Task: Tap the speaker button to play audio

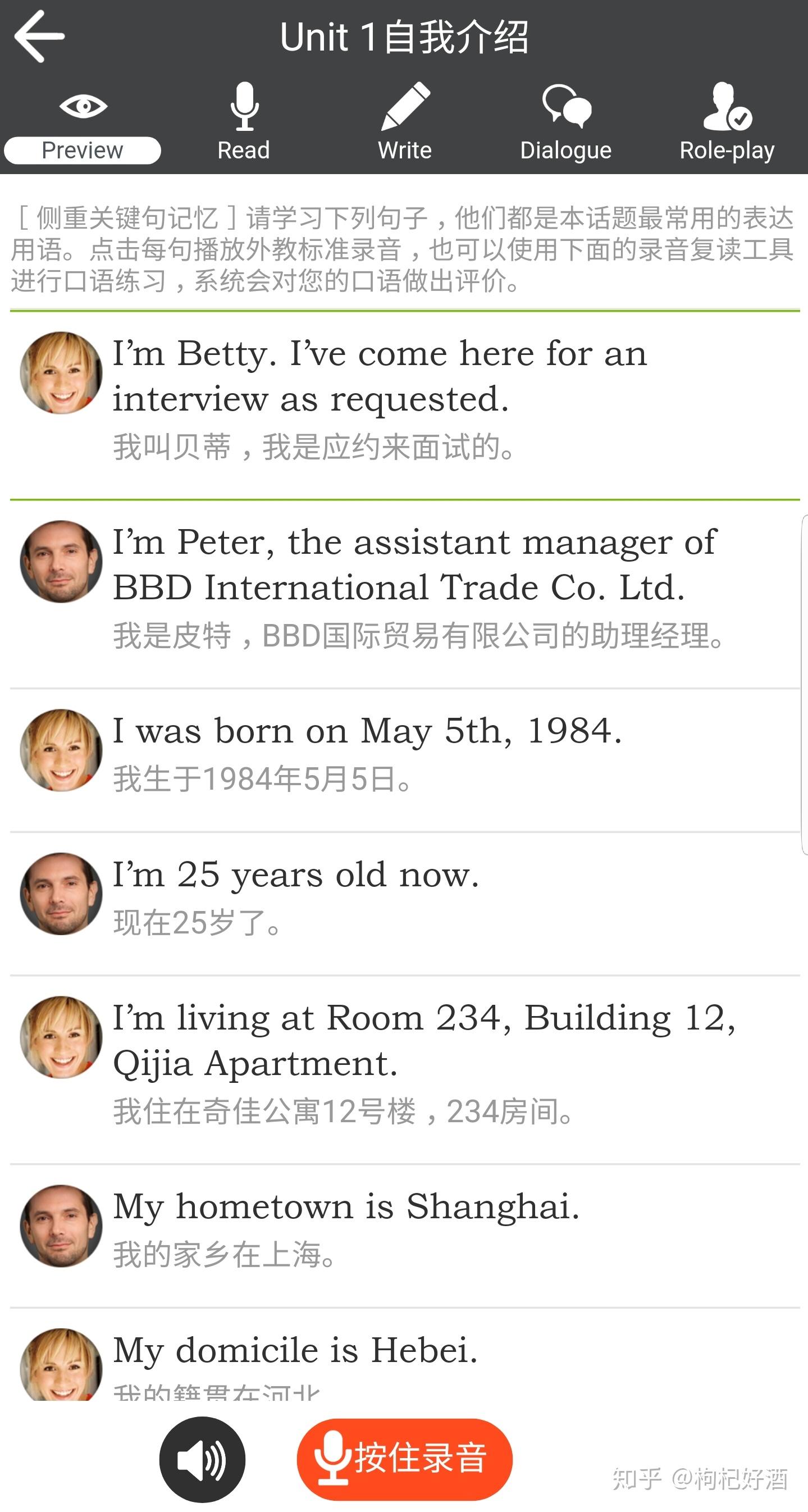Action: (x=202, y=1460)
